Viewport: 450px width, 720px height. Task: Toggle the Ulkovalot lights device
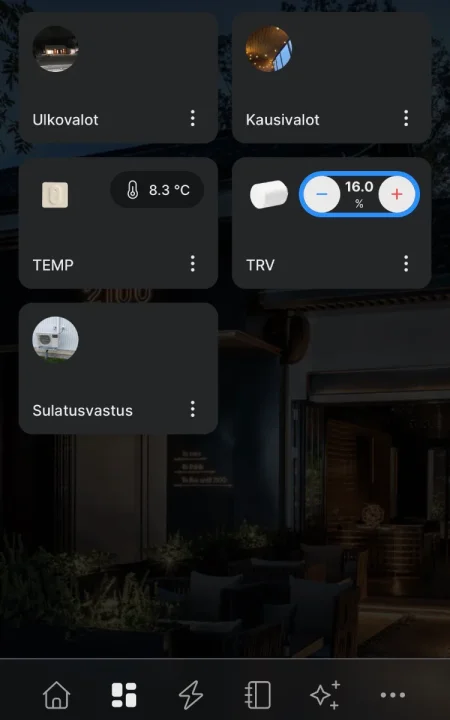[x=55, y=49]
